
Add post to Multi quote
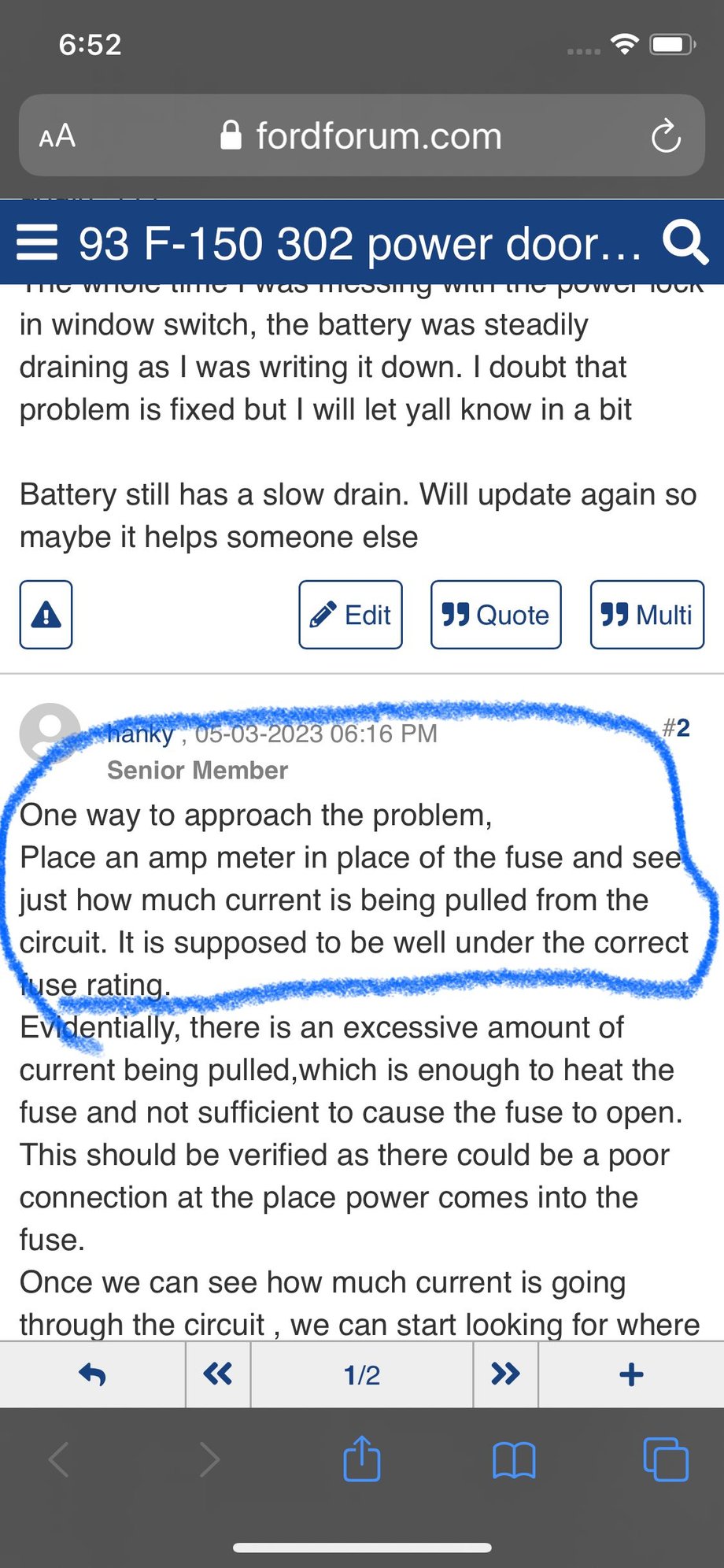647,615
